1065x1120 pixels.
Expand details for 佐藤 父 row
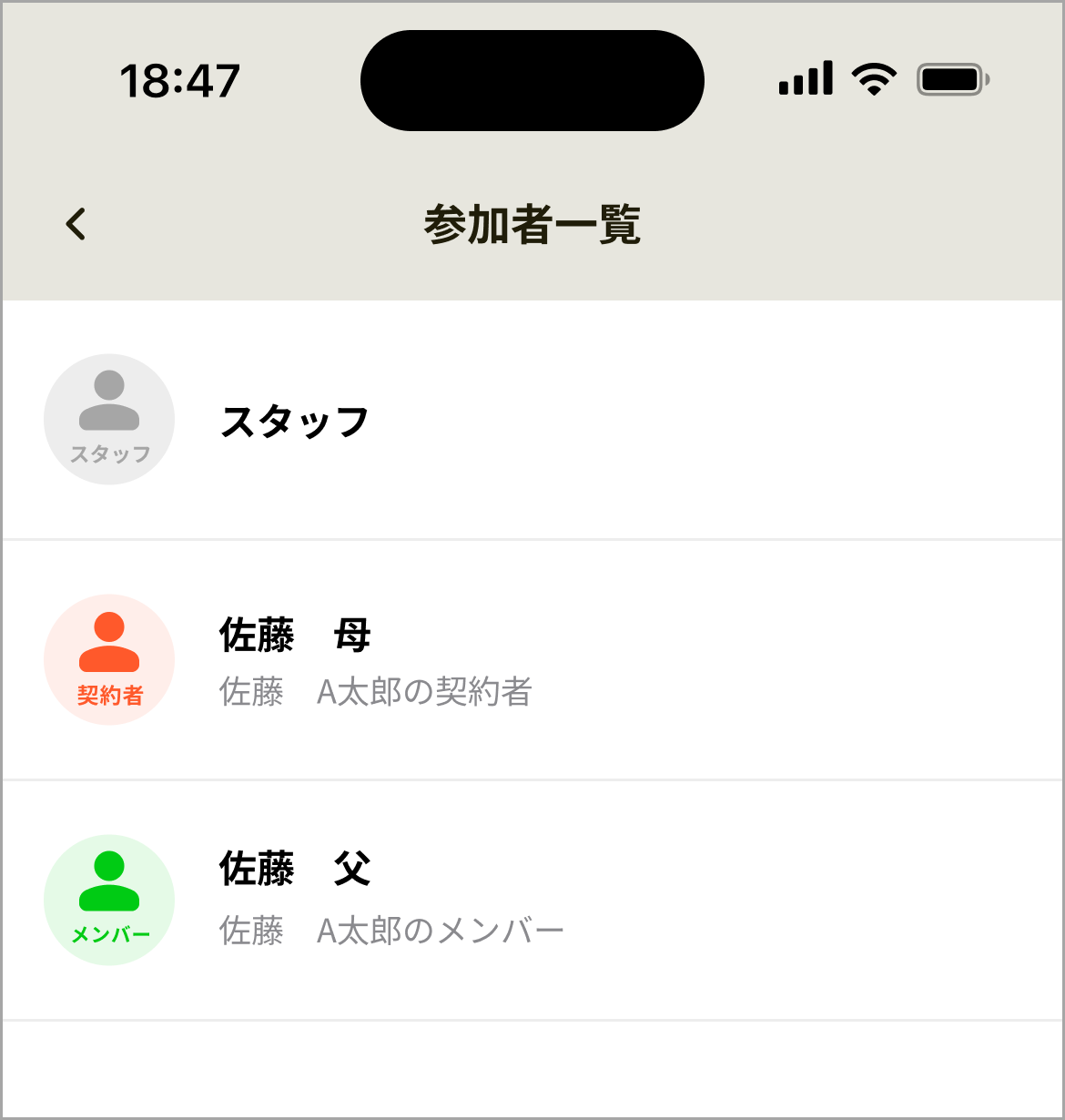[x=532, y=899]
